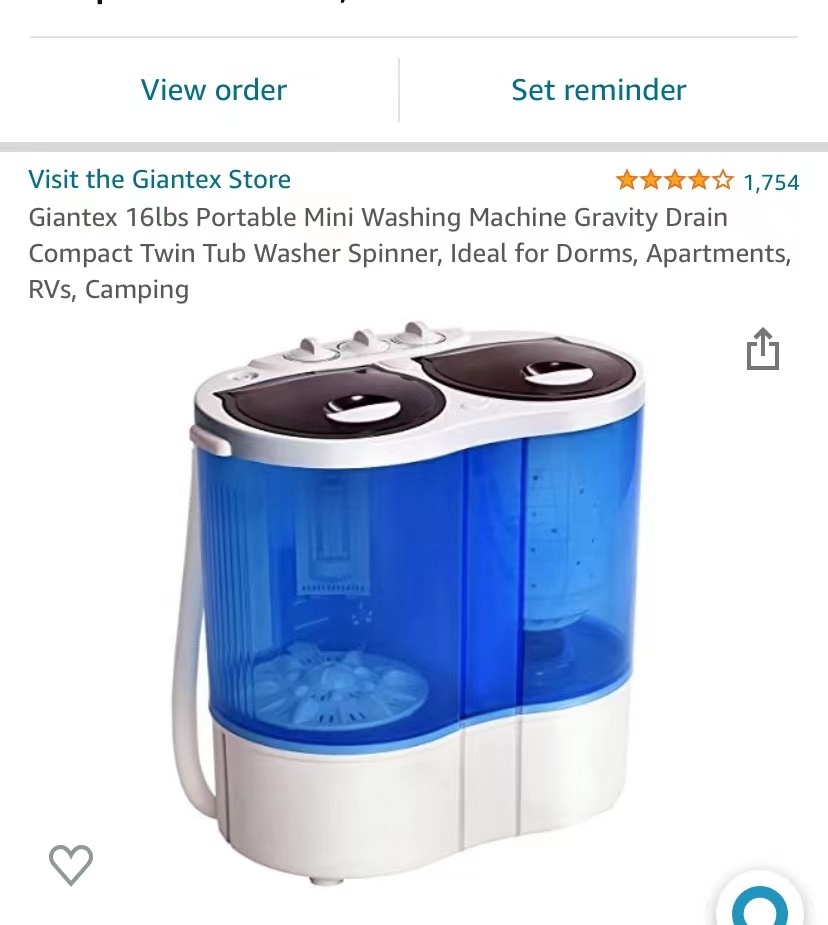828x925 pixels.
Task: Tap View order button
Action: (x=214, y=90)
